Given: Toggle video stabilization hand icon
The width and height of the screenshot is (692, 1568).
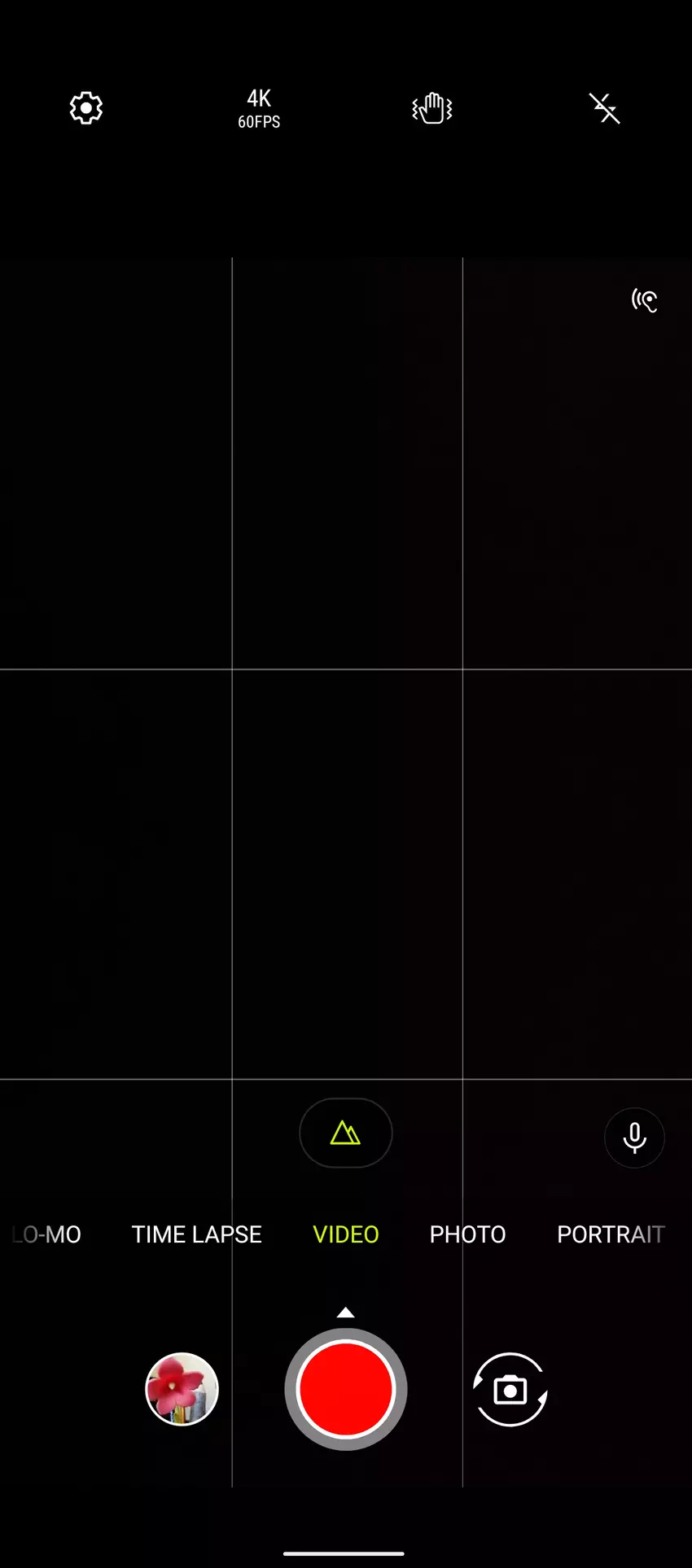Looking at the screenshot, I should pyautogui.click(x=432, y=108).
